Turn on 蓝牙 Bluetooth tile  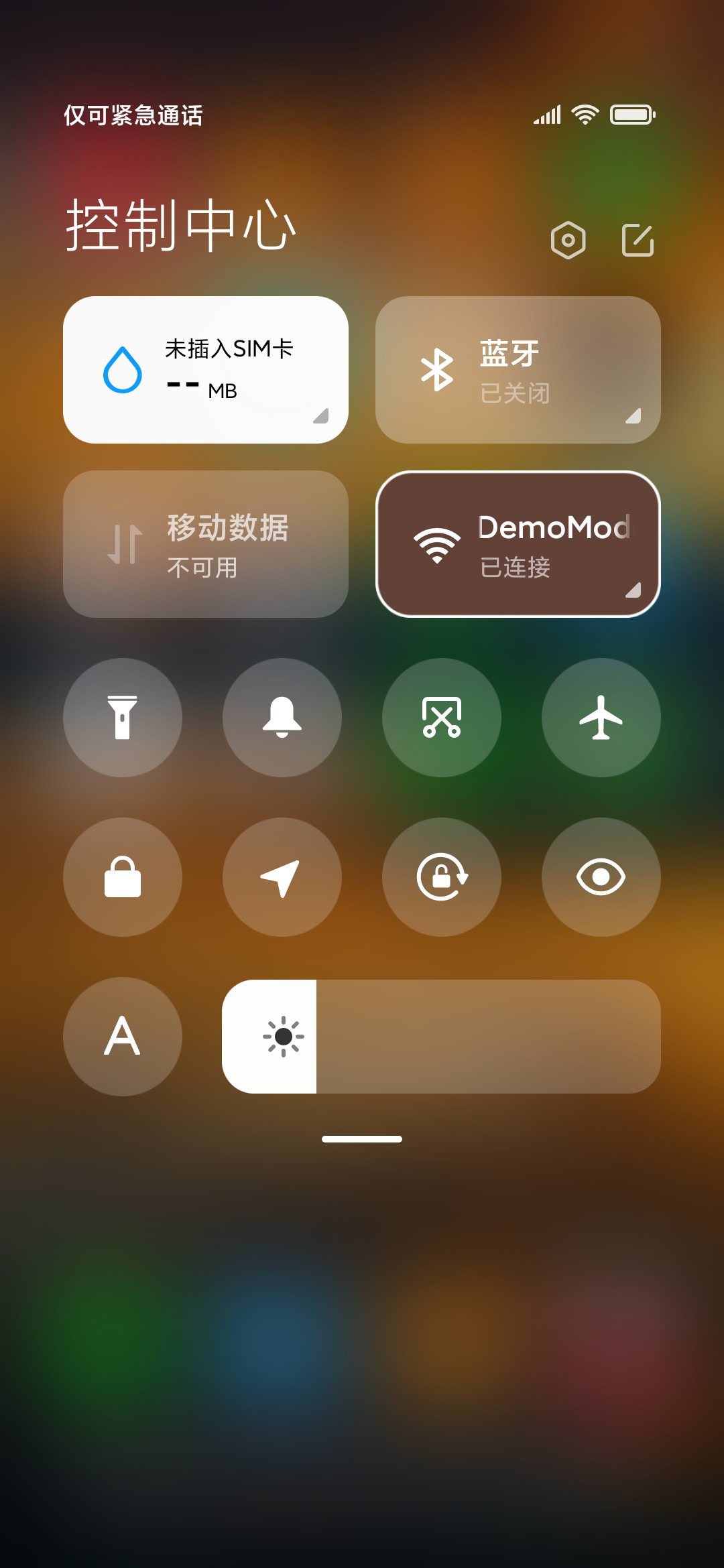pyautogui.click(x=518, y=370)
